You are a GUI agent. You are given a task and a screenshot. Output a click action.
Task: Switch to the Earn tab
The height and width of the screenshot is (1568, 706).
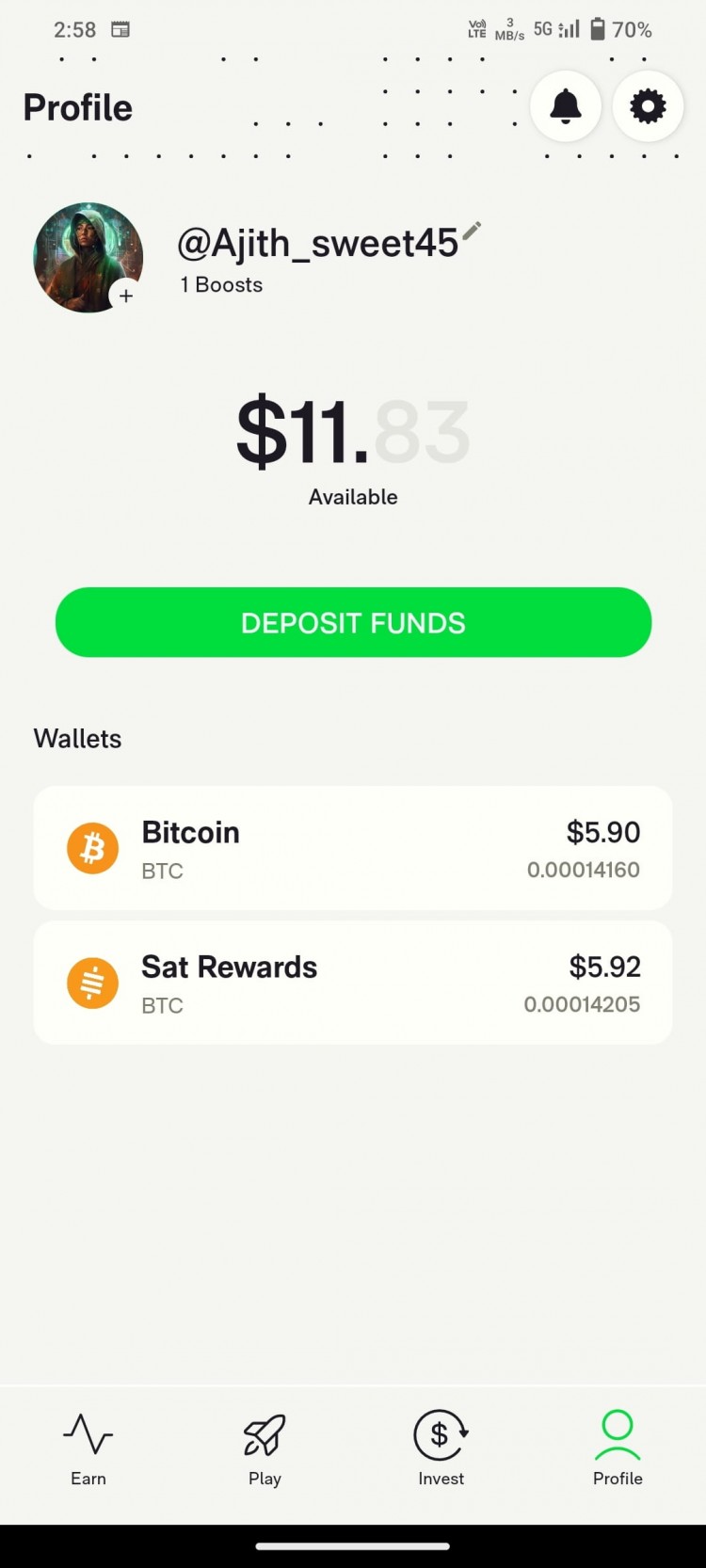pos(88,1449)
